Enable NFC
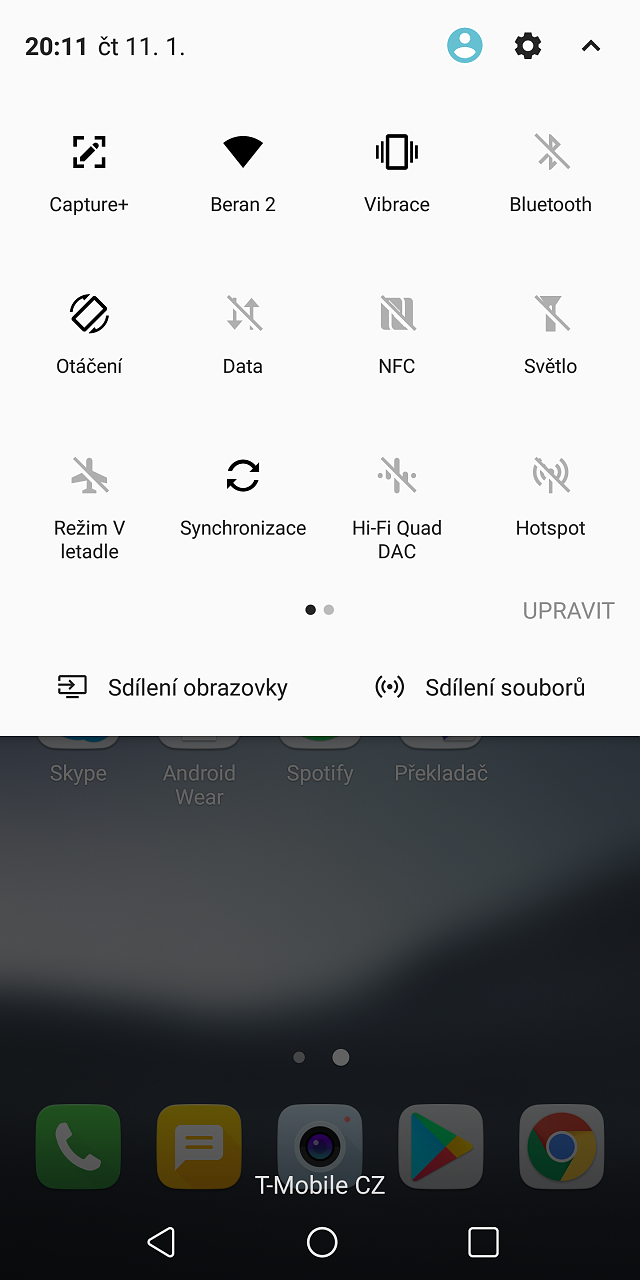The width and height of the screenshot is (640, 1280). click(397, 336)
